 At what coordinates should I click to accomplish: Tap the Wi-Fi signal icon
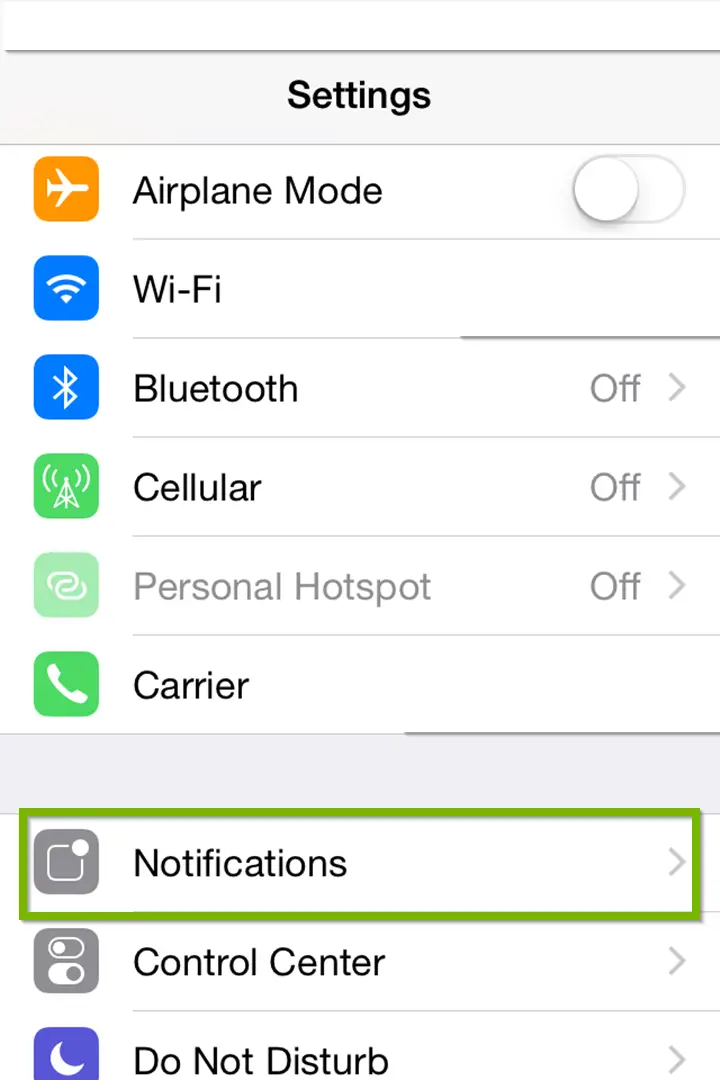coord(66,288)
